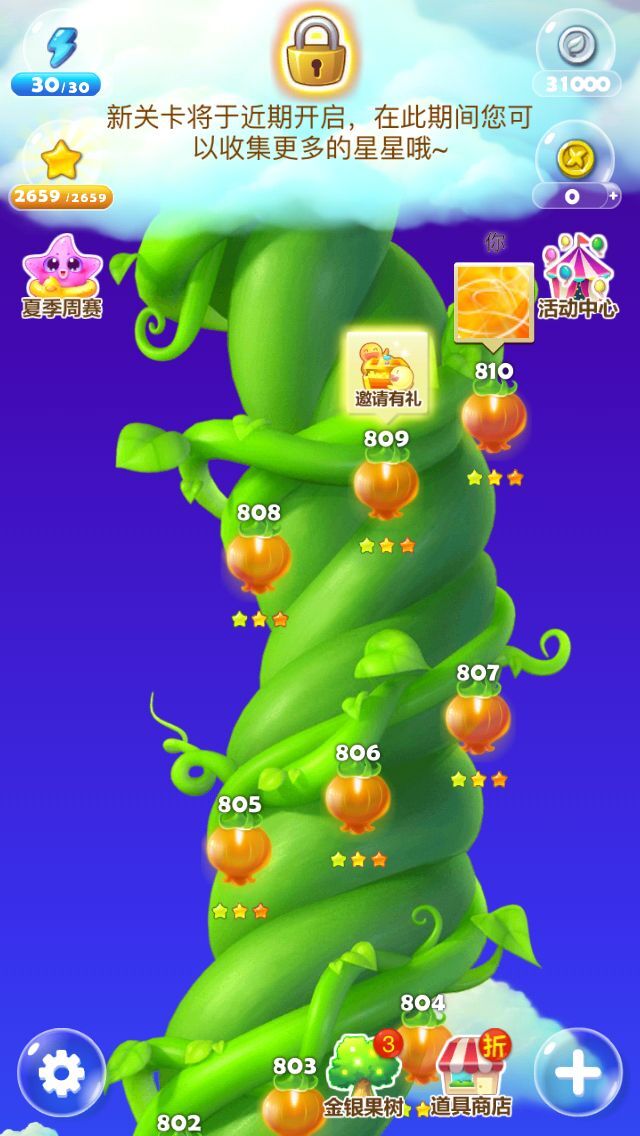Add more gold coins
This screenshot has width=640, height=1136.
(x=613, y=196)
